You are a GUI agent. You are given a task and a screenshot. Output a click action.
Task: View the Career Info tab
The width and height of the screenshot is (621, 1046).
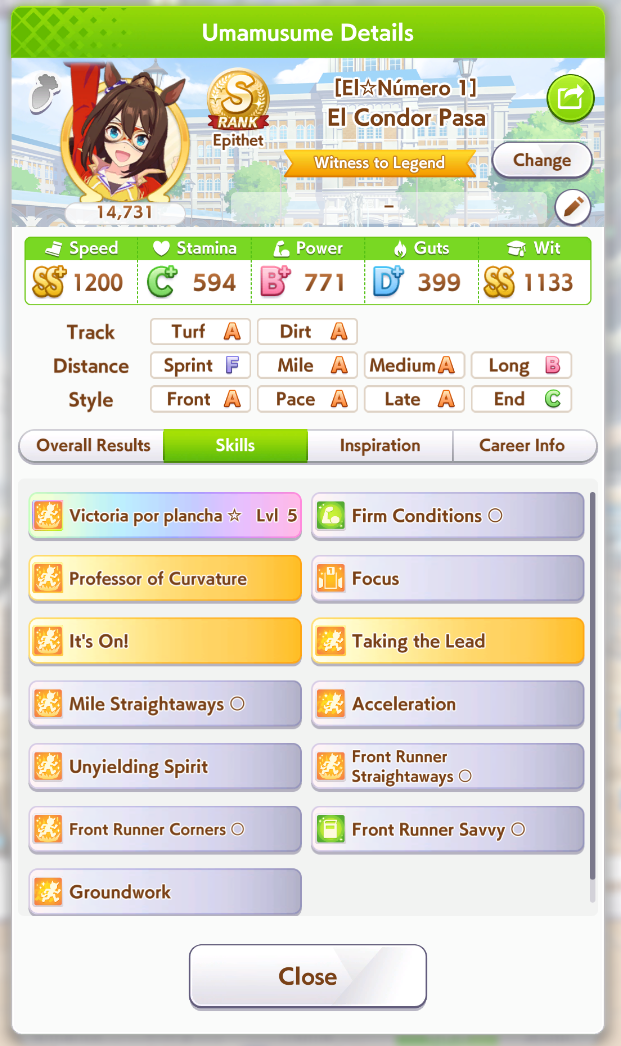(x=522, y=446)
